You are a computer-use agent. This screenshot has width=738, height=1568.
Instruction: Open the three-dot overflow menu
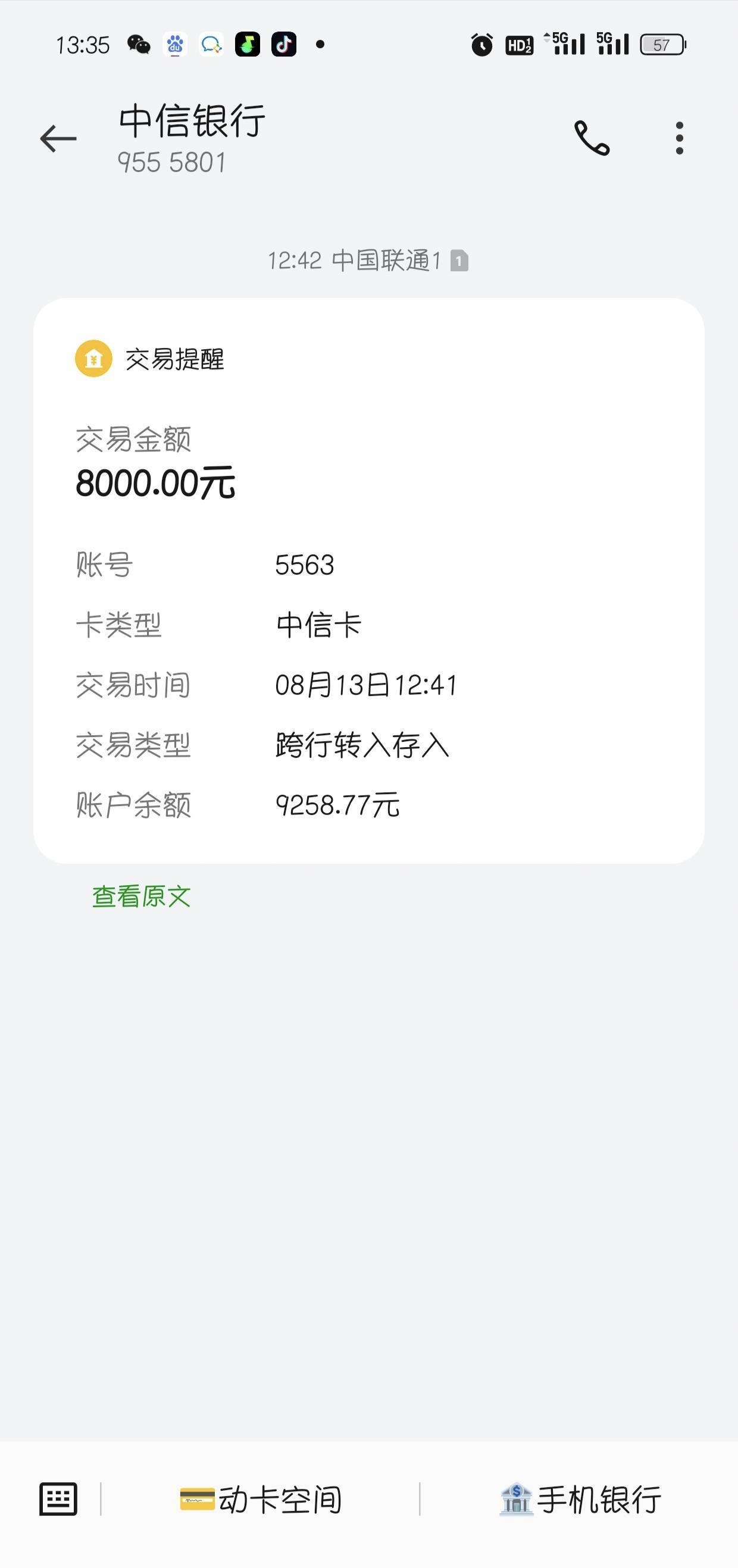(680, 139)
